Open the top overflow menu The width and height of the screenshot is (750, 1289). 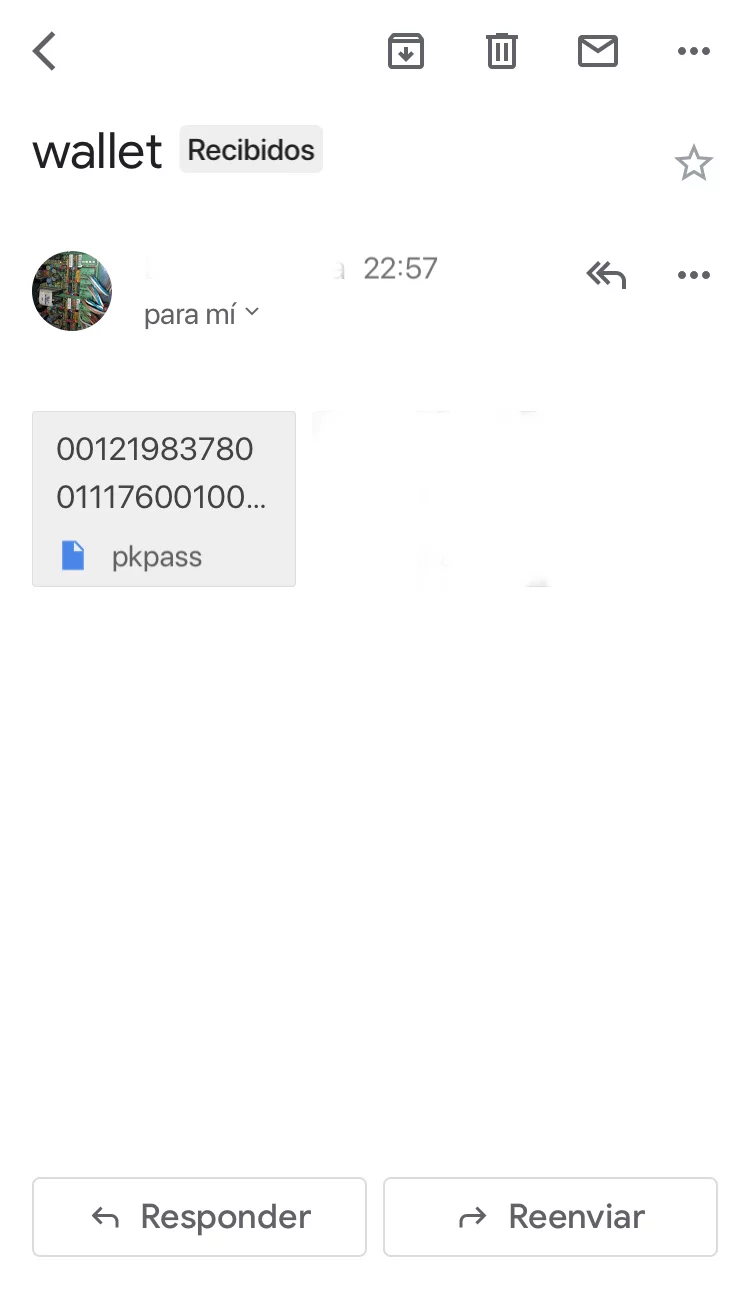point(693,51)
